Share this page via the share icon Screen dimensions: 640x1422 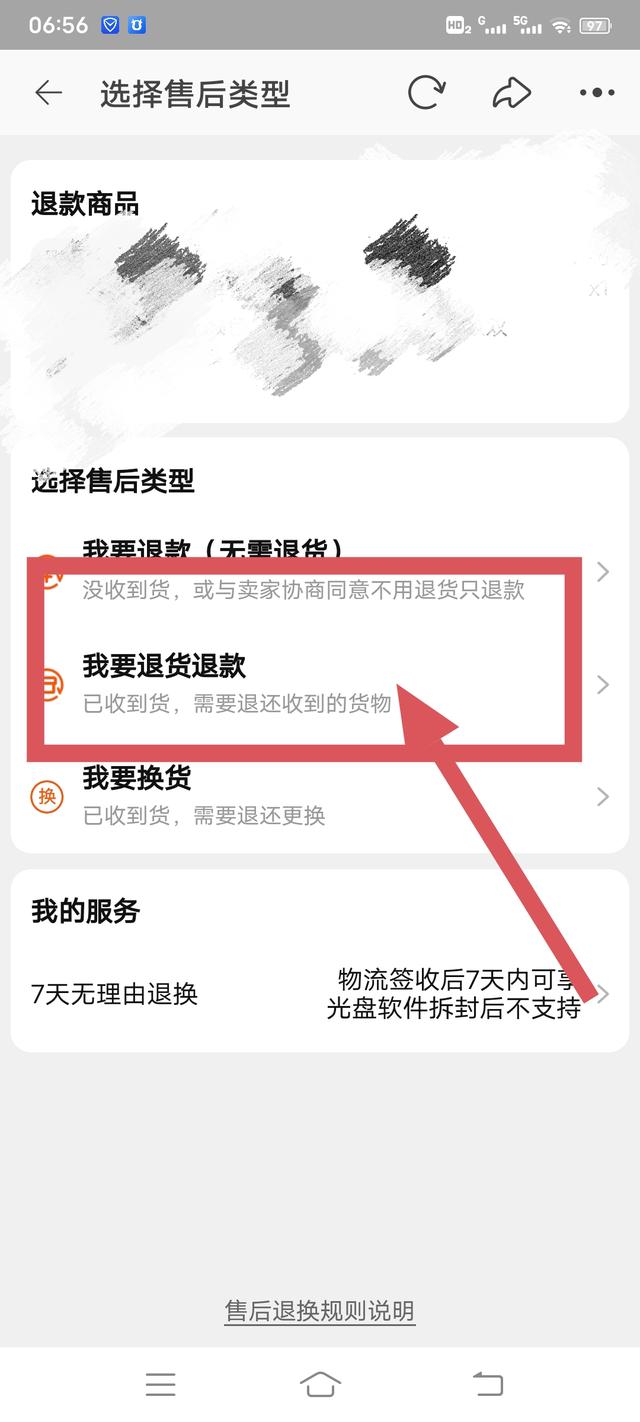point(511,93)
